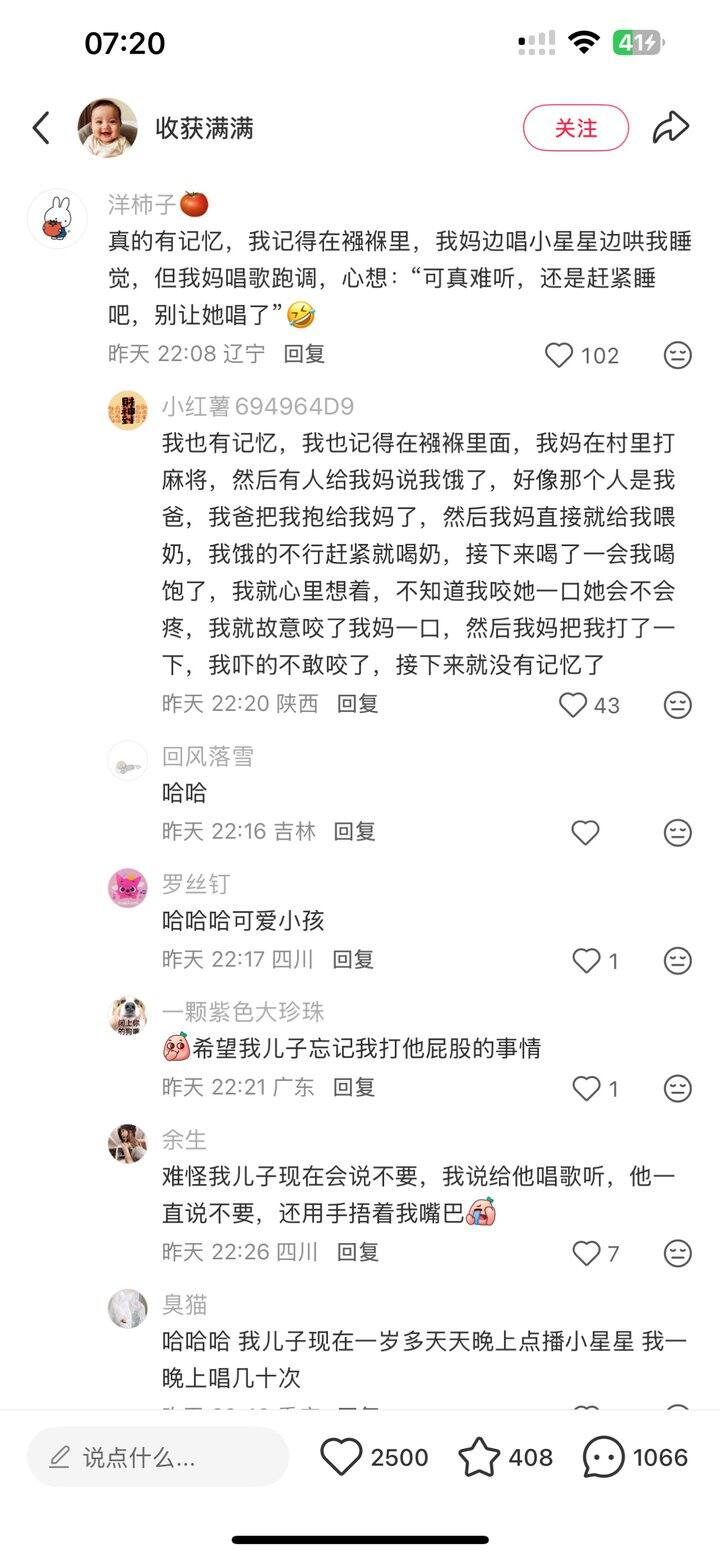The height and width of the screenshot is (1558, 720).
Task: Dislike 洋柿子's comment with face icon
Action: tap(678, 355)
